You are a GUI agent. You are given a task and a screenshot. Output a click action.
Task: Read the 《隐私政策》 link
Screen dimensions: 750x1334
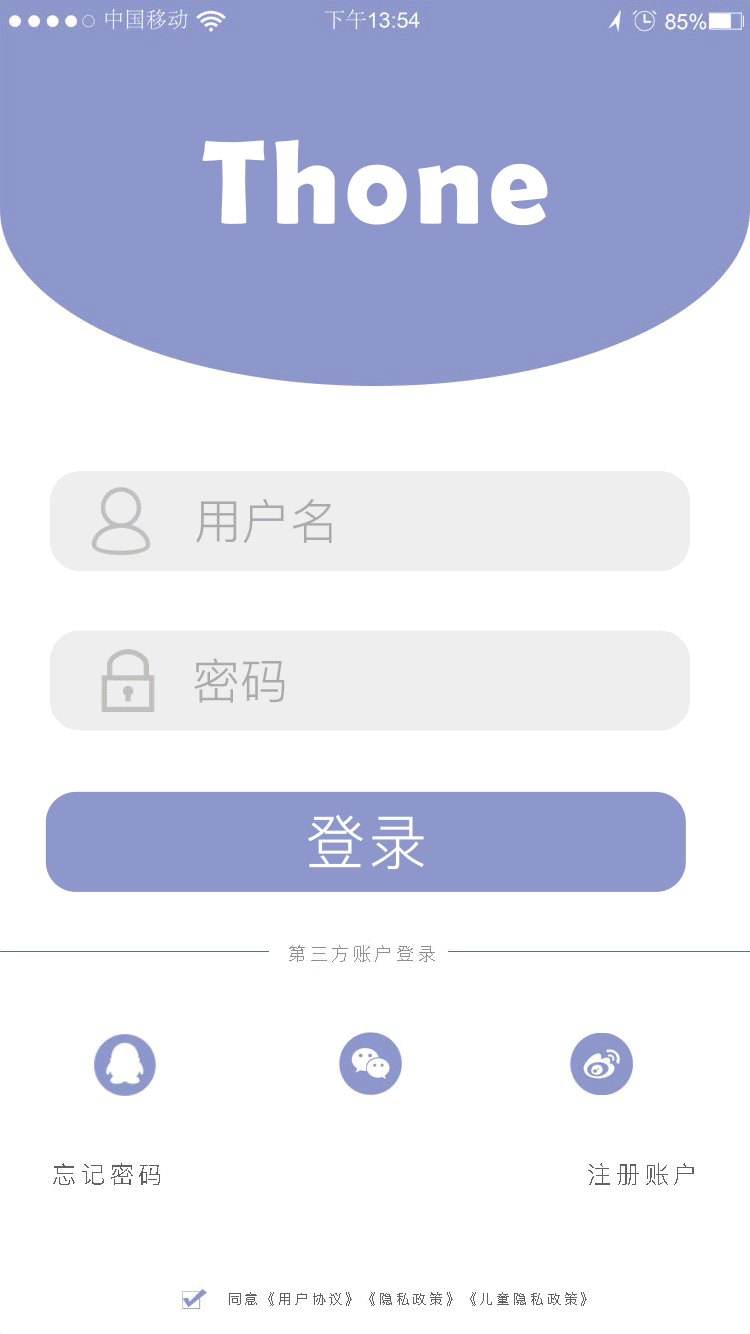coord(411,1299)
